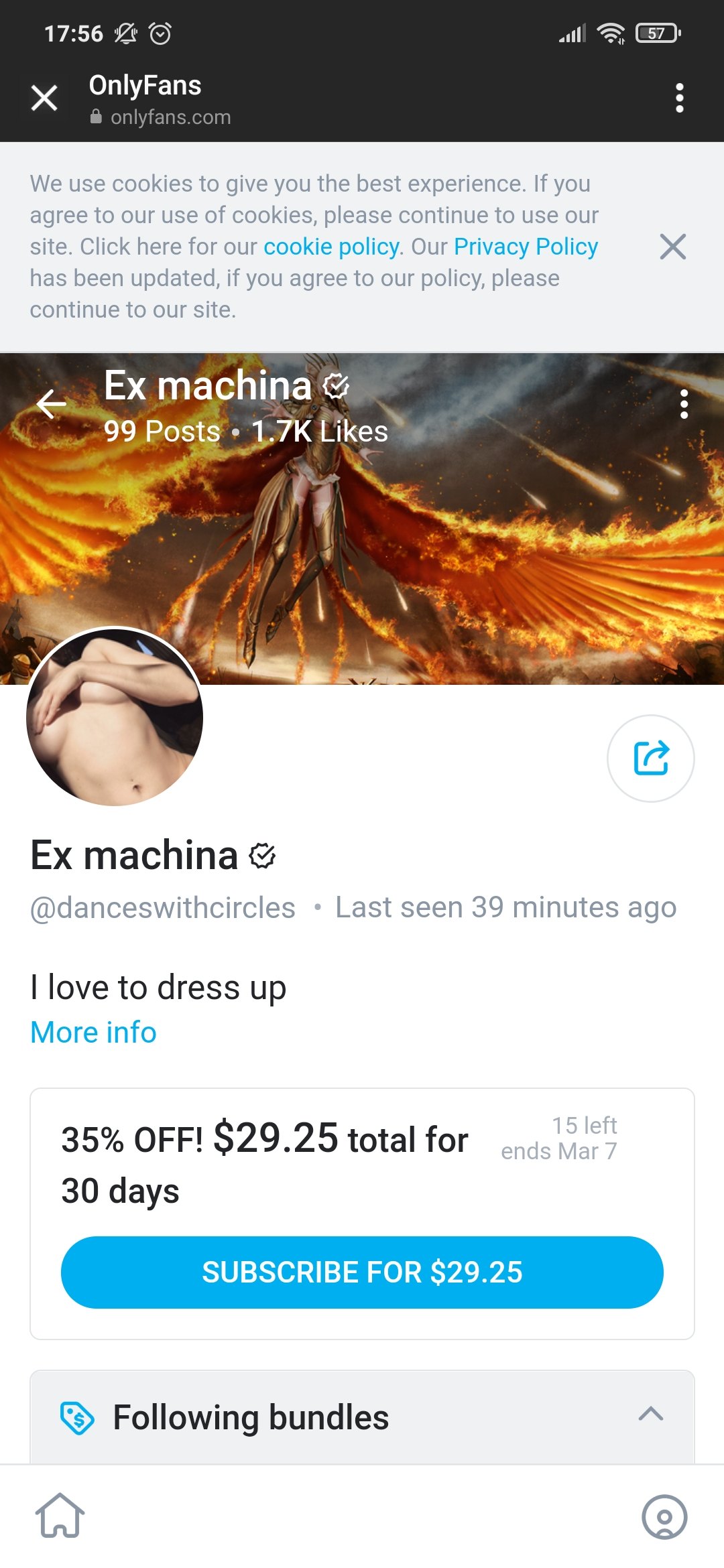Image resolution: width=724 pixels, height=1568 pixels.
Task: Collapse the Following bundles section
Action: coord(650,1414)
